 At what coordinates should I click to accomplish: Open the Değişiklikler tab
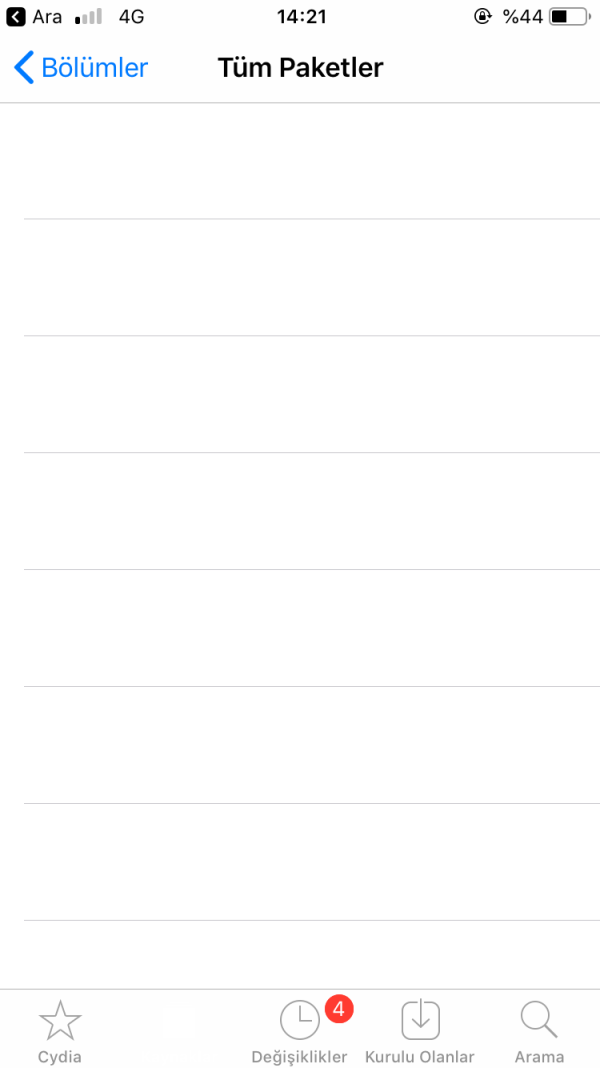click(x=300, y=1032)
